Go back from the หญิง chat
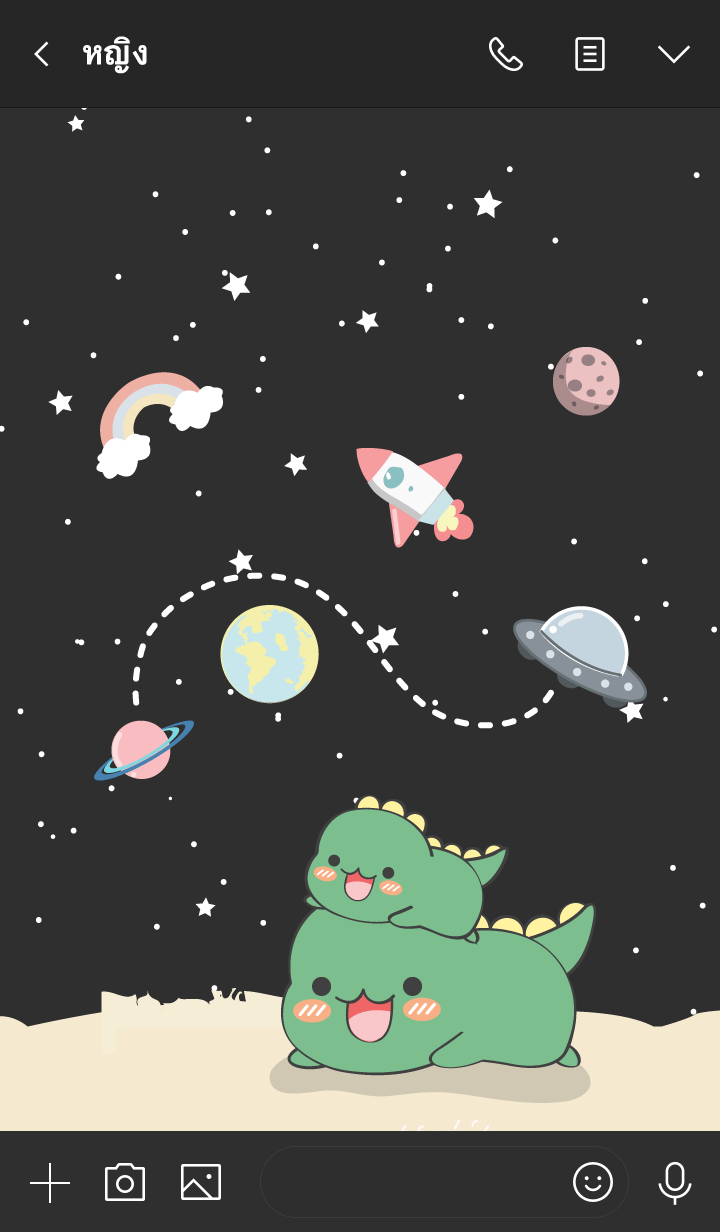This screenshot has width=720, height=1232. click(x=41, y=54)
